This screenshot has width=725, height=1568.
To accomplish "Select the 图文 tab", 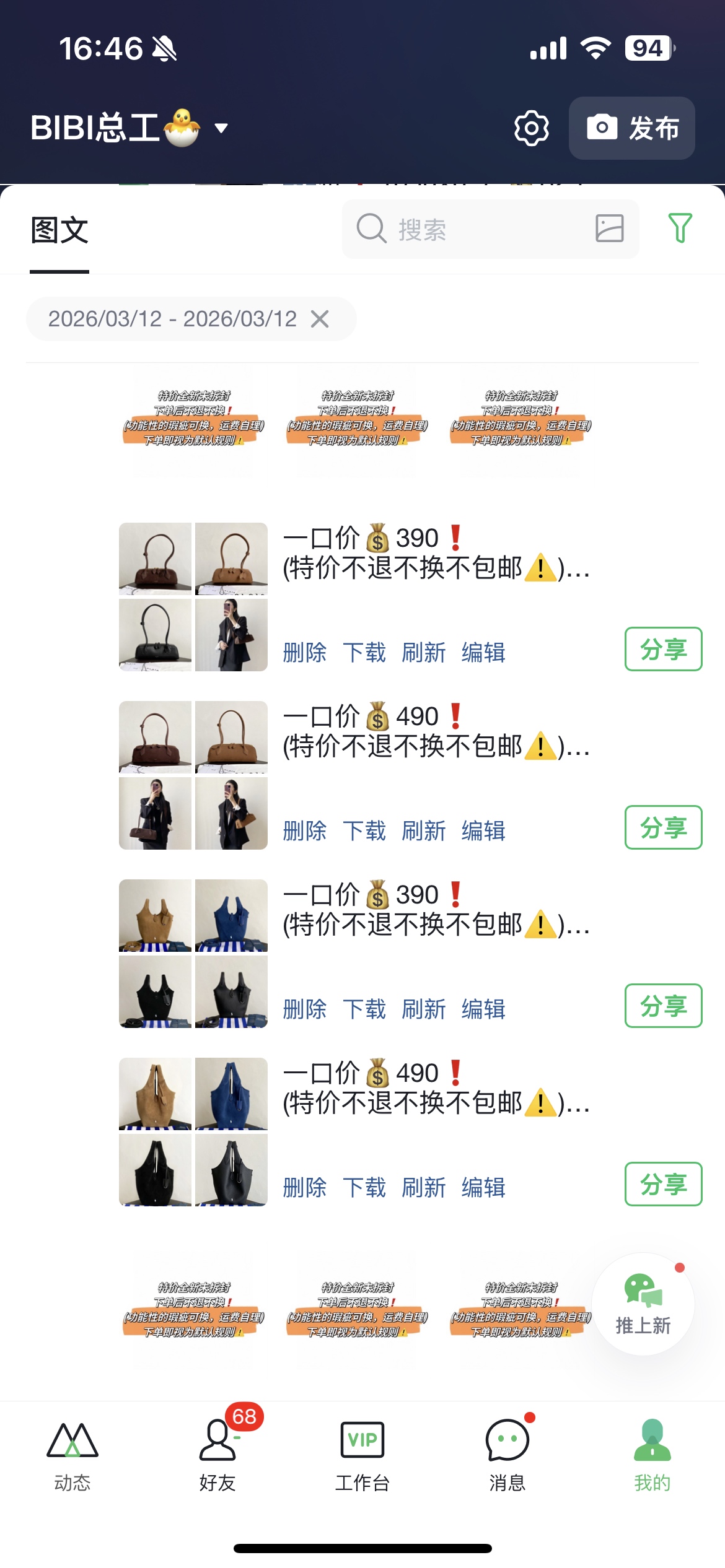I will (x=59, y=231).
